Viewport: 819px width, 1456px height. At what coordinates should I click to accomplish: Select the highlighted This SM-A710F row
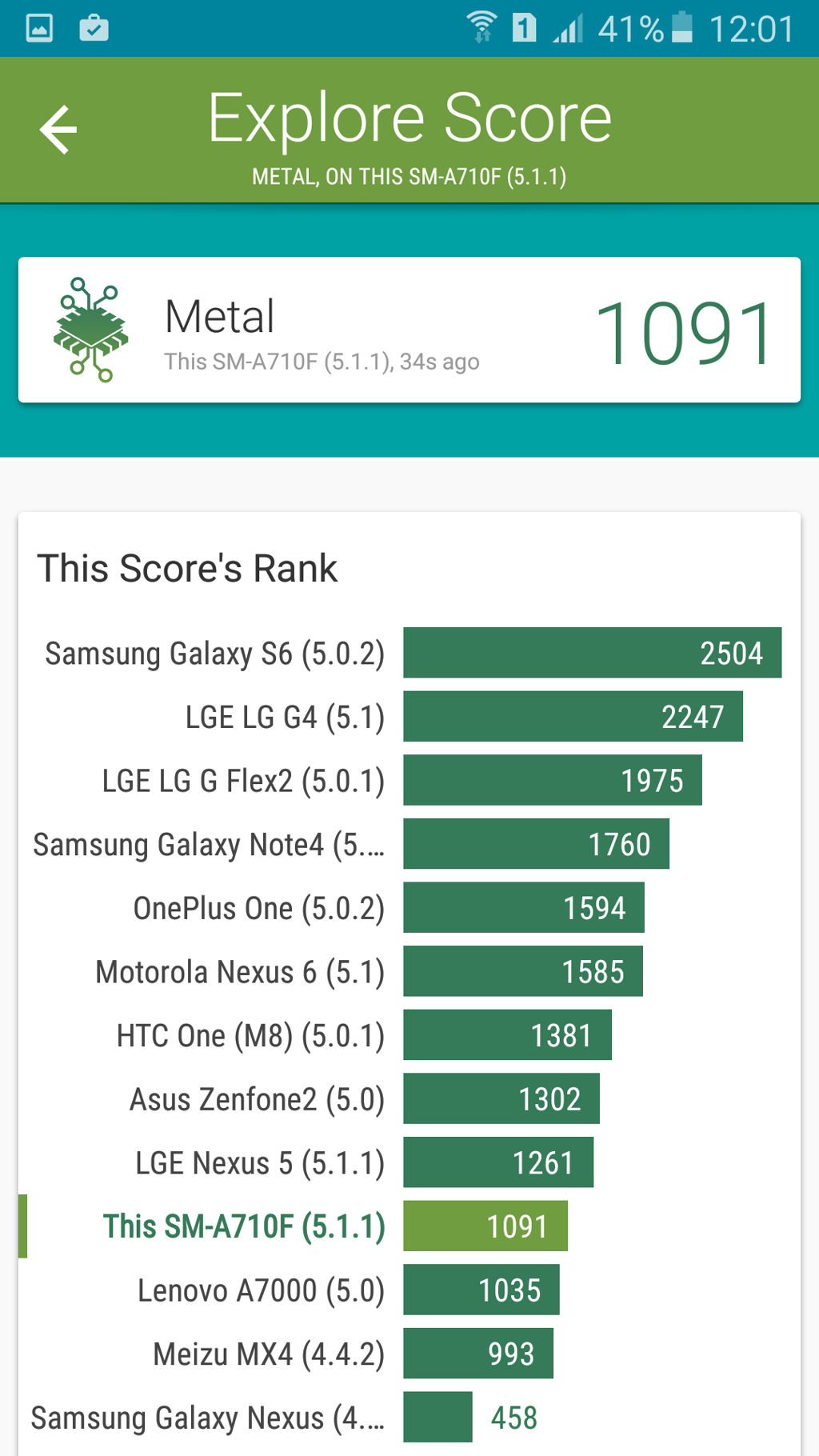click(409, 1226)
